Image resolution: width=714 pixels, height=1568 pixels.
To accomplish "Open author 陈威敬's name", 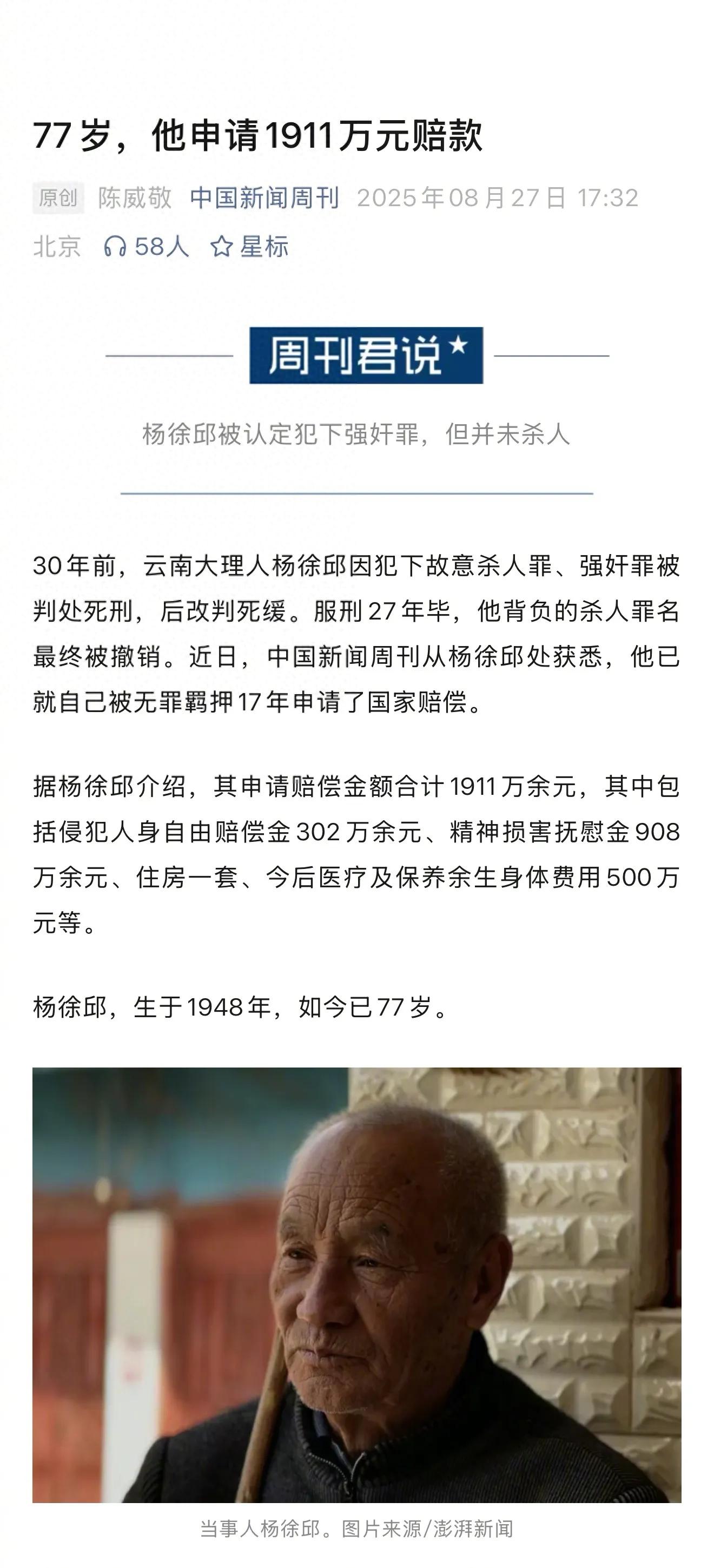I will 135,199.
